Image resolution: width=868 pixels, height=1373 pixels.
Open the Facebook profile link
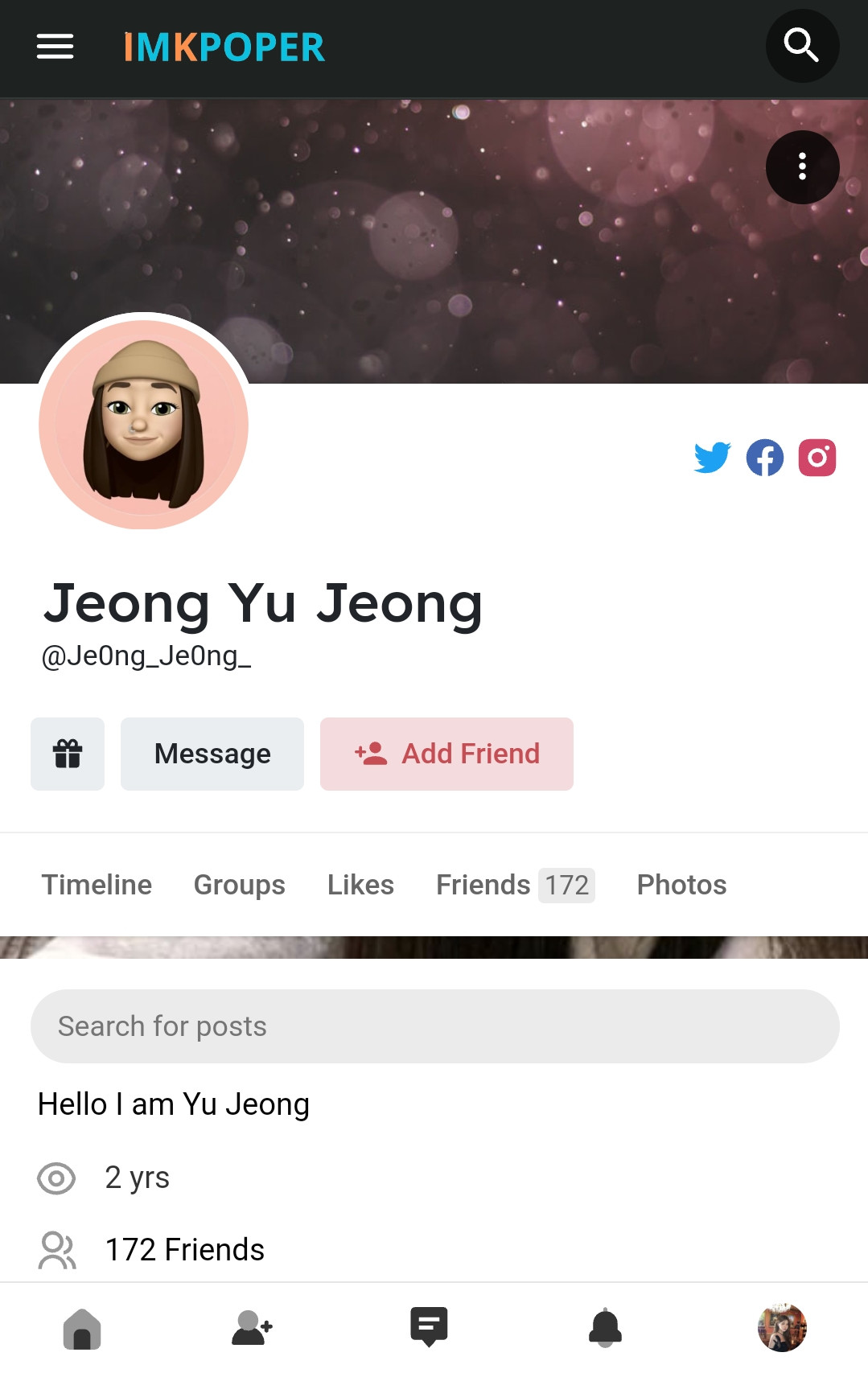point(764,458)
